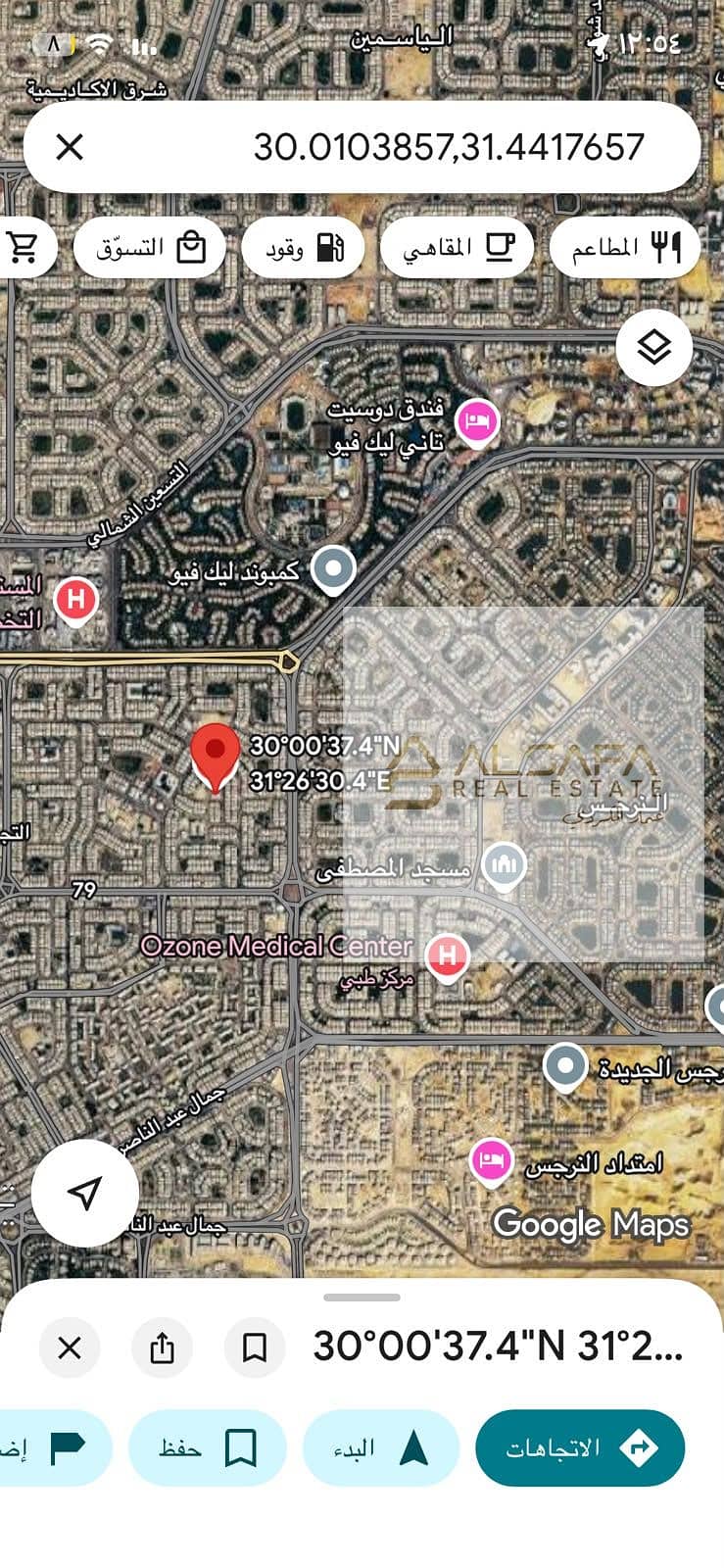Open the map layers button
The height and width of the screenshot is (1568, 724).
click(654, 347)
